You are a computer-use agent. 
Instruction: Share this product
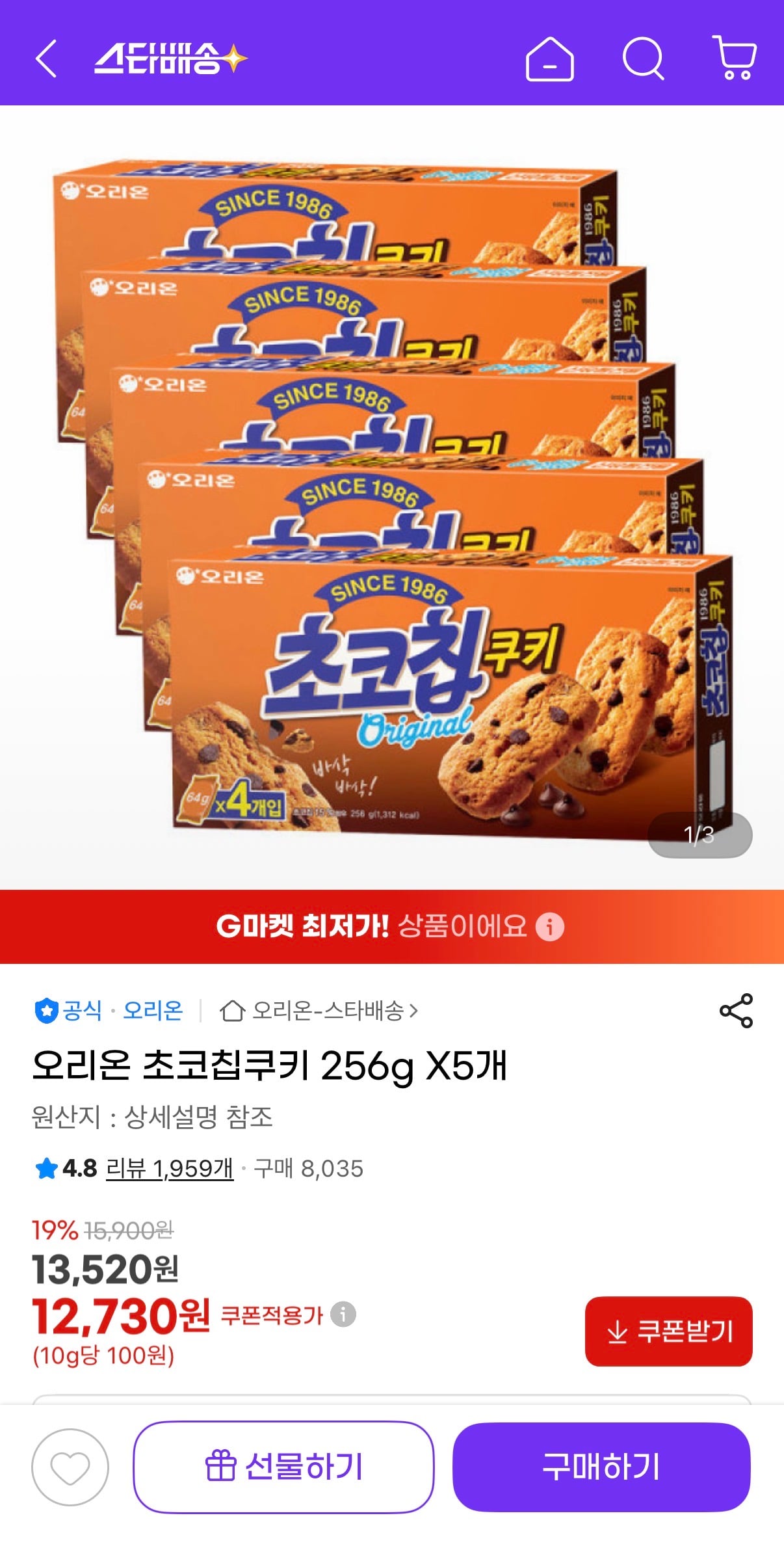[x=735, y=1011]
